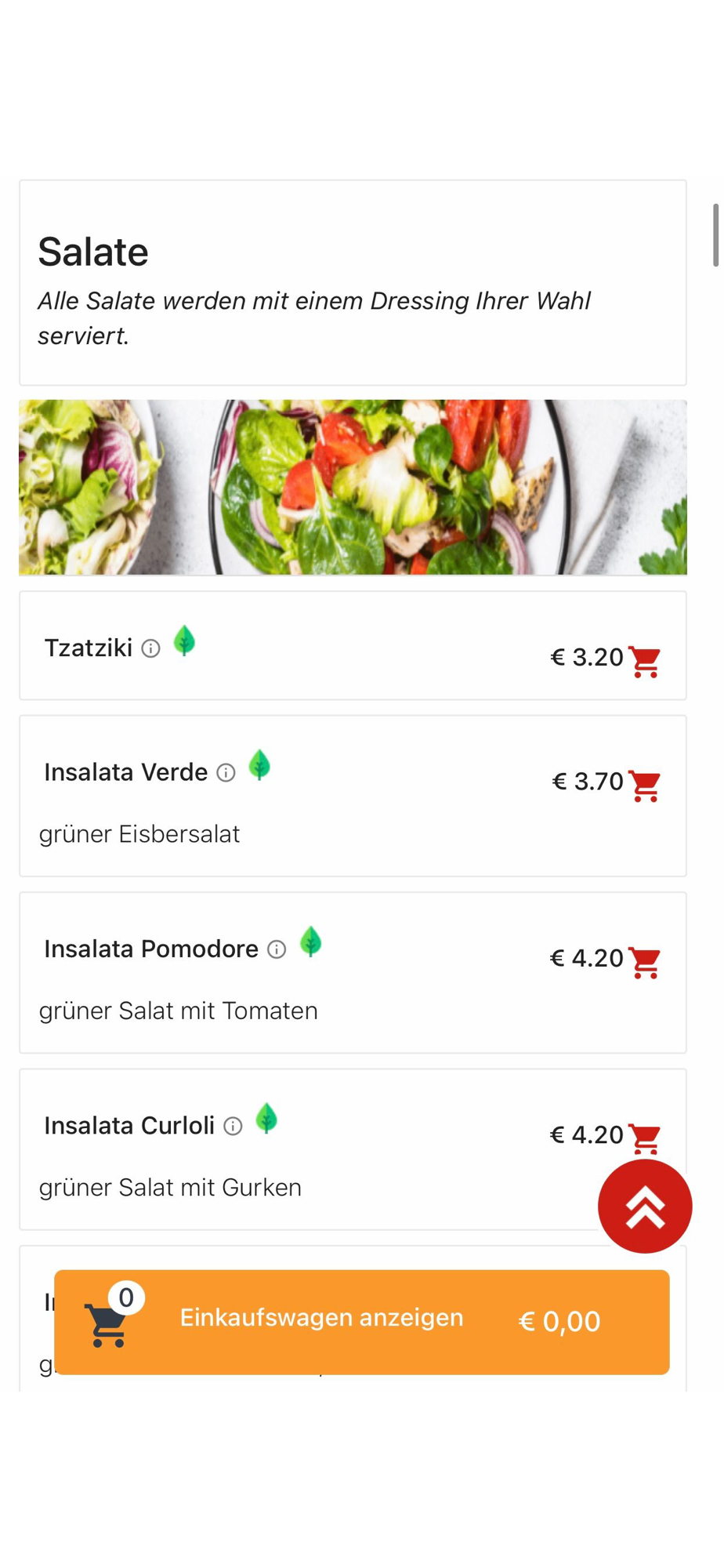Screen dimensions: 724x1568
Task: Open info icon for Insalata Verde
Action: click(x=226, y=773)
